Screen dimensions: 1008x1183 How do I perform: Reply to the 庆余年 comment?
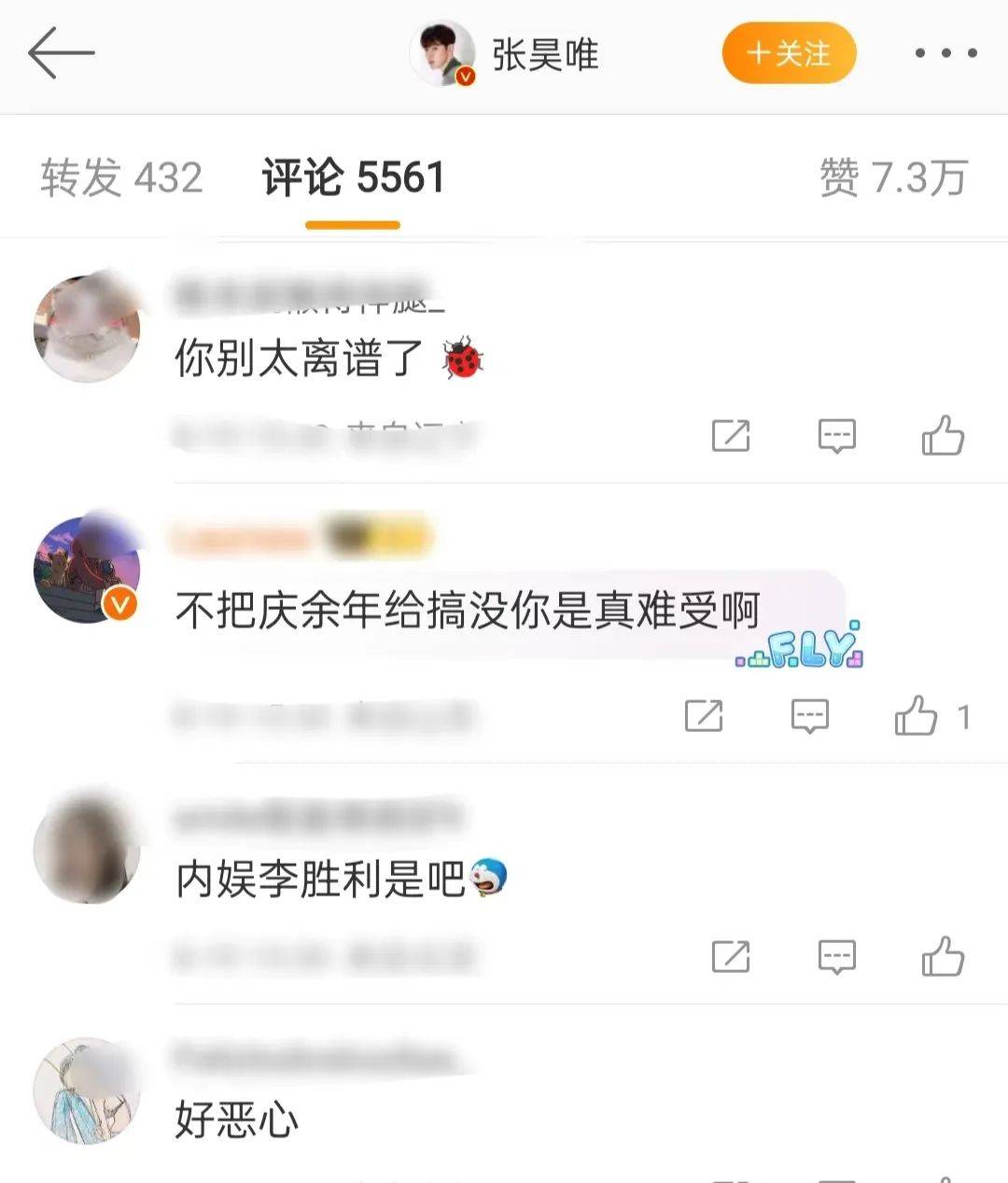809,716
